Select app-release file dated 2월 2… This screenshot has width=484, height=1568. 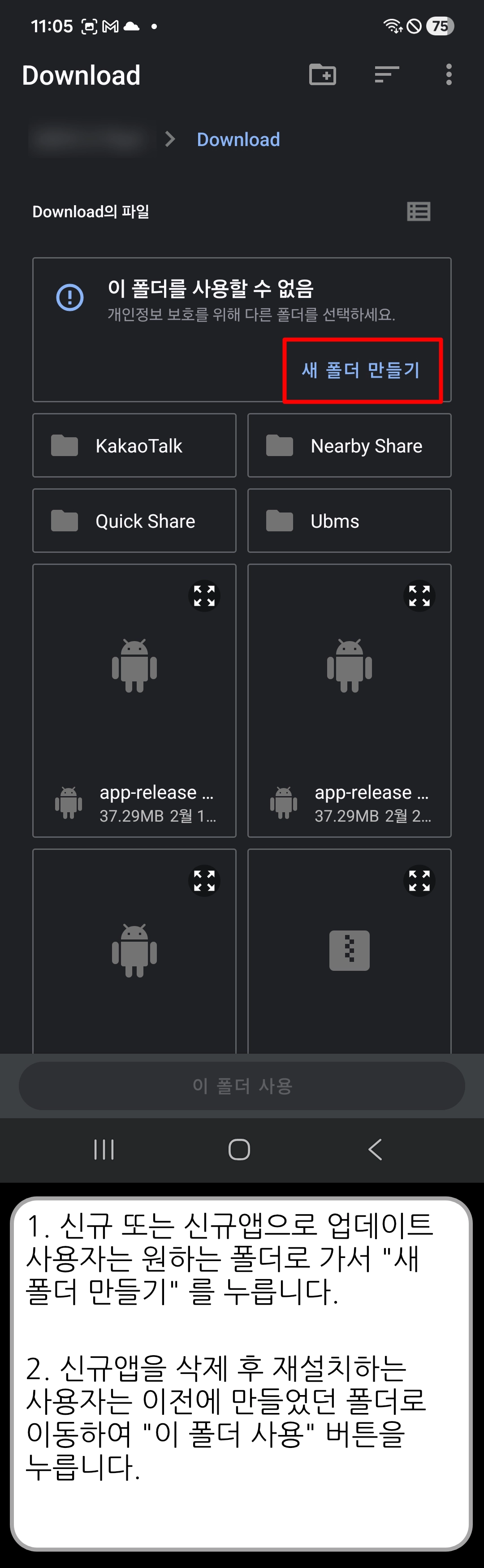349,700
